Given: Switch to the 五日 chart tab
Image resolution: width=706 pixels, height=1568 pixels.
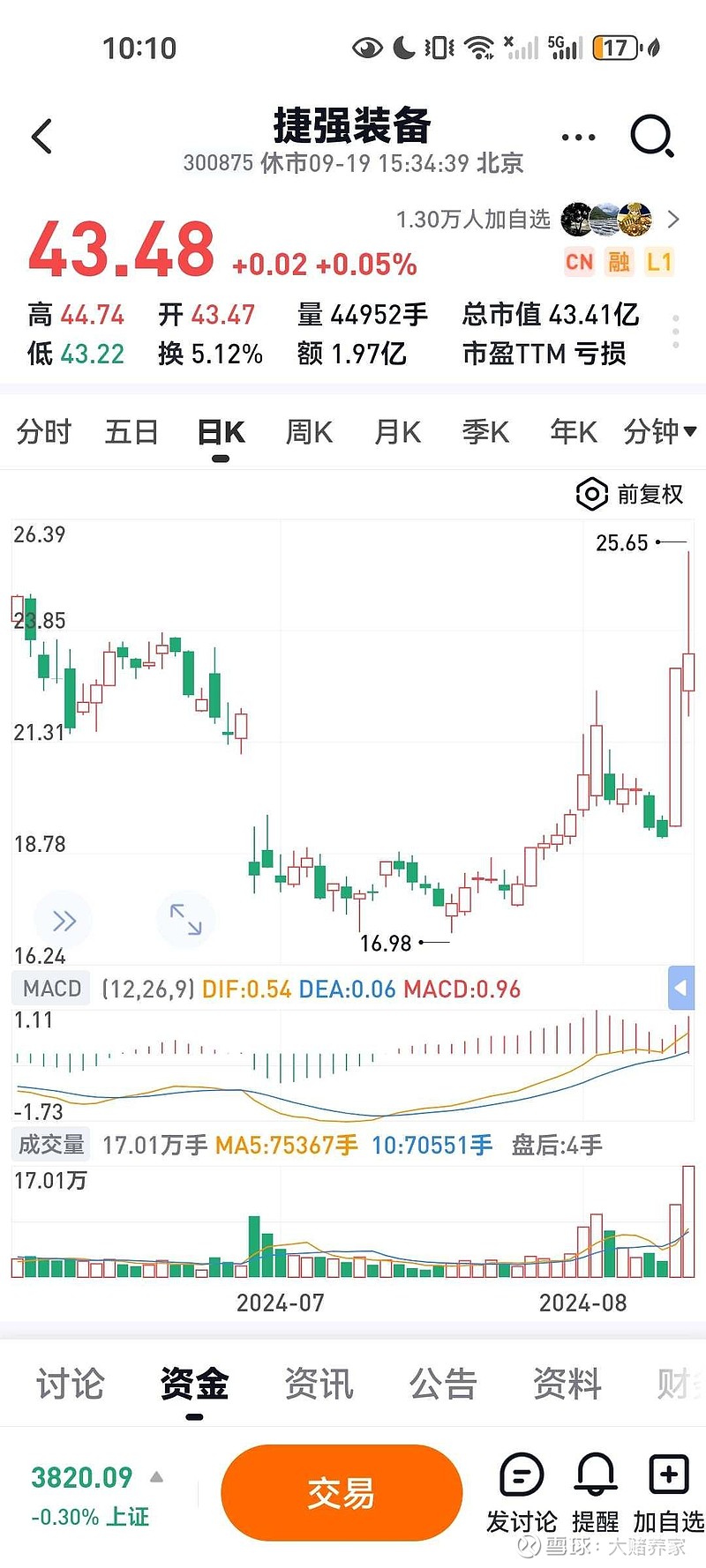Looking at the screenshot, I should click(x=131, y=432).
